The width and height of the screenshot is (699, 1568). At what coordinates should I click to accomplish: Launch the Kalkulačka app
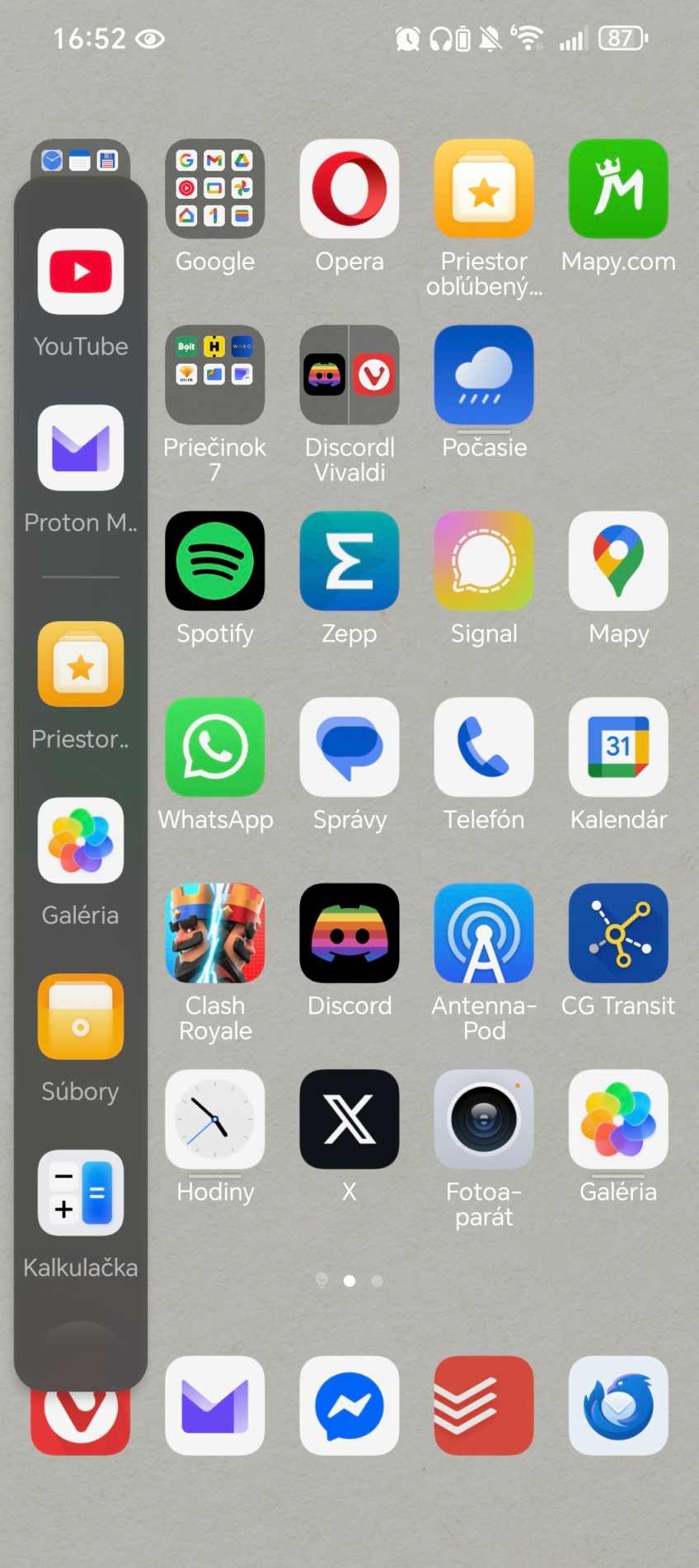[x=81, y=1194]
